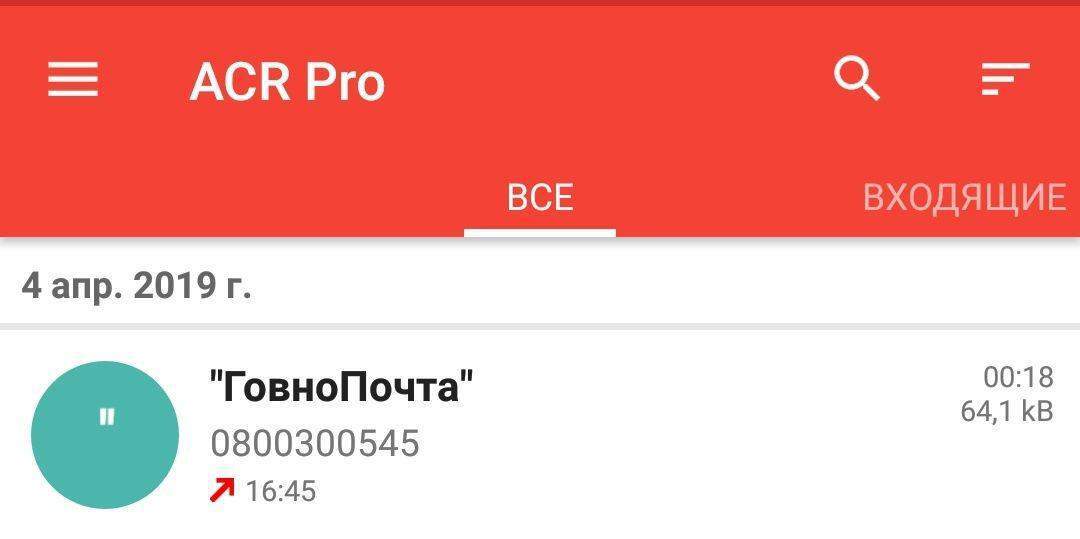Open the navigation drawer menu
This screenshot has height=539, width=1080.
pyautogui.click(x=73, y=80)
